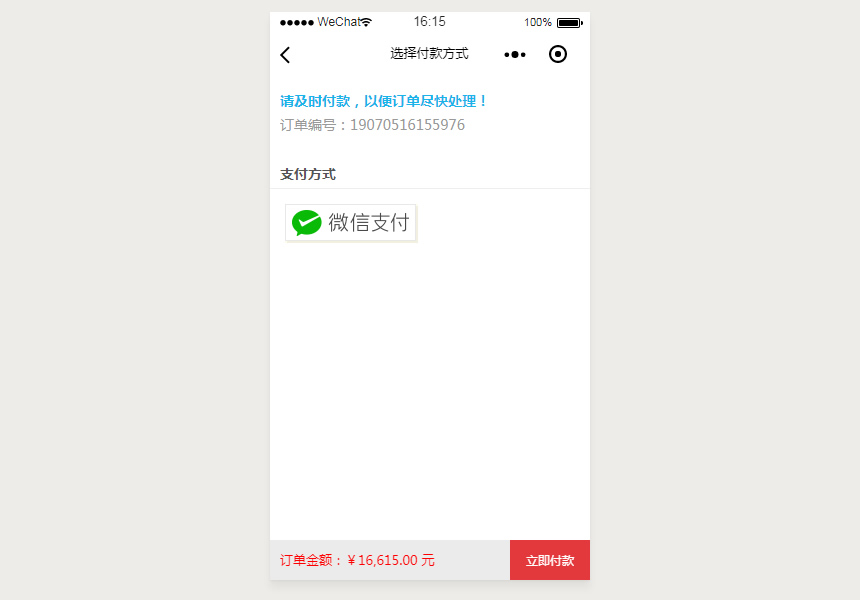Tap 立即付款 to pay now
This screenshot has width=860, height=600.
[549, 560]
